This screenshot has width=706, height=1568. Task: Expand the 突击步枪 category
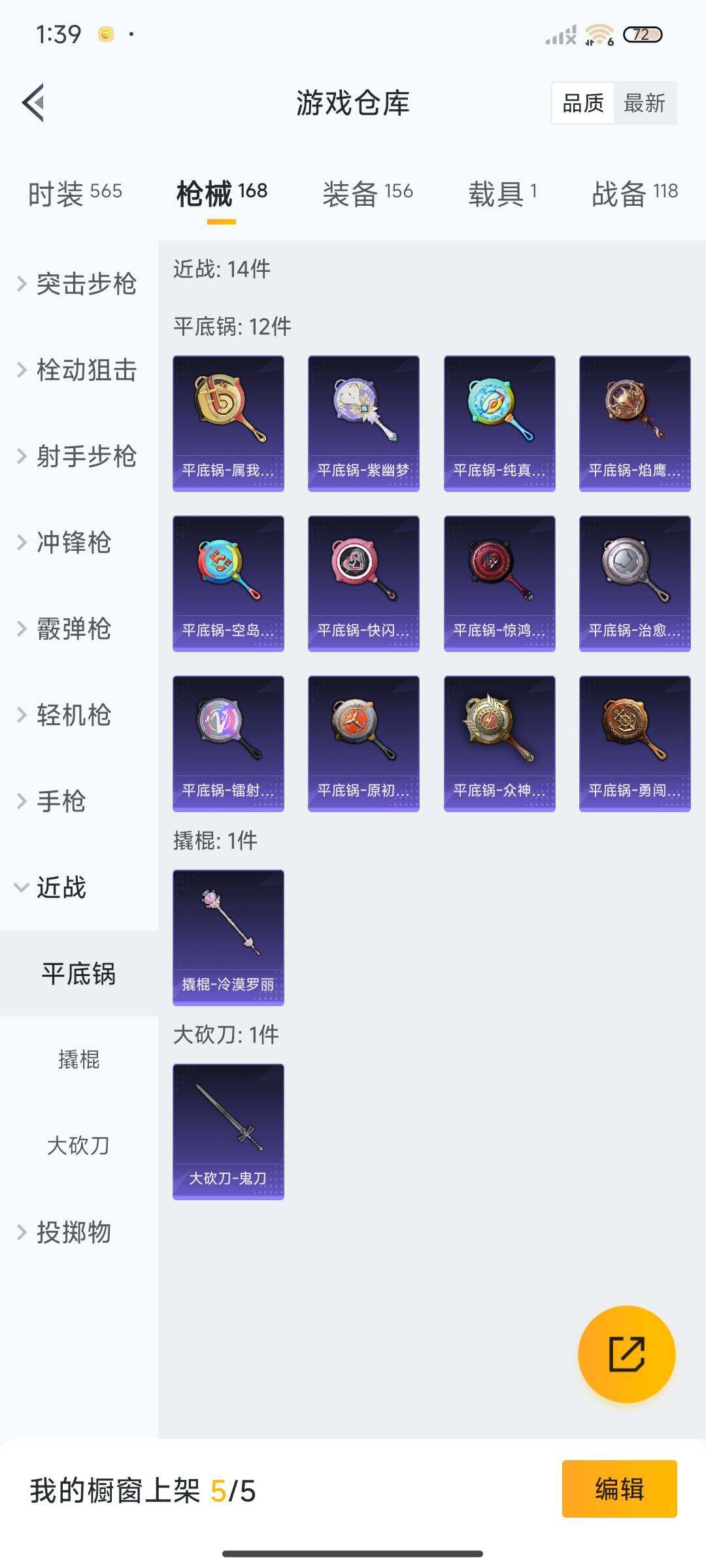(78, 284)
